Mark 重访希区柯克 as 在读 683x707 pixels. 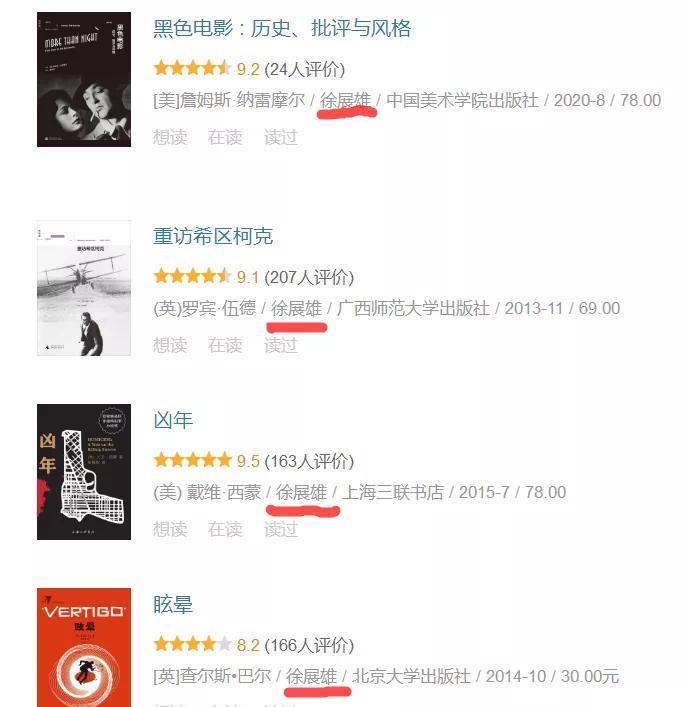point(225,346)
